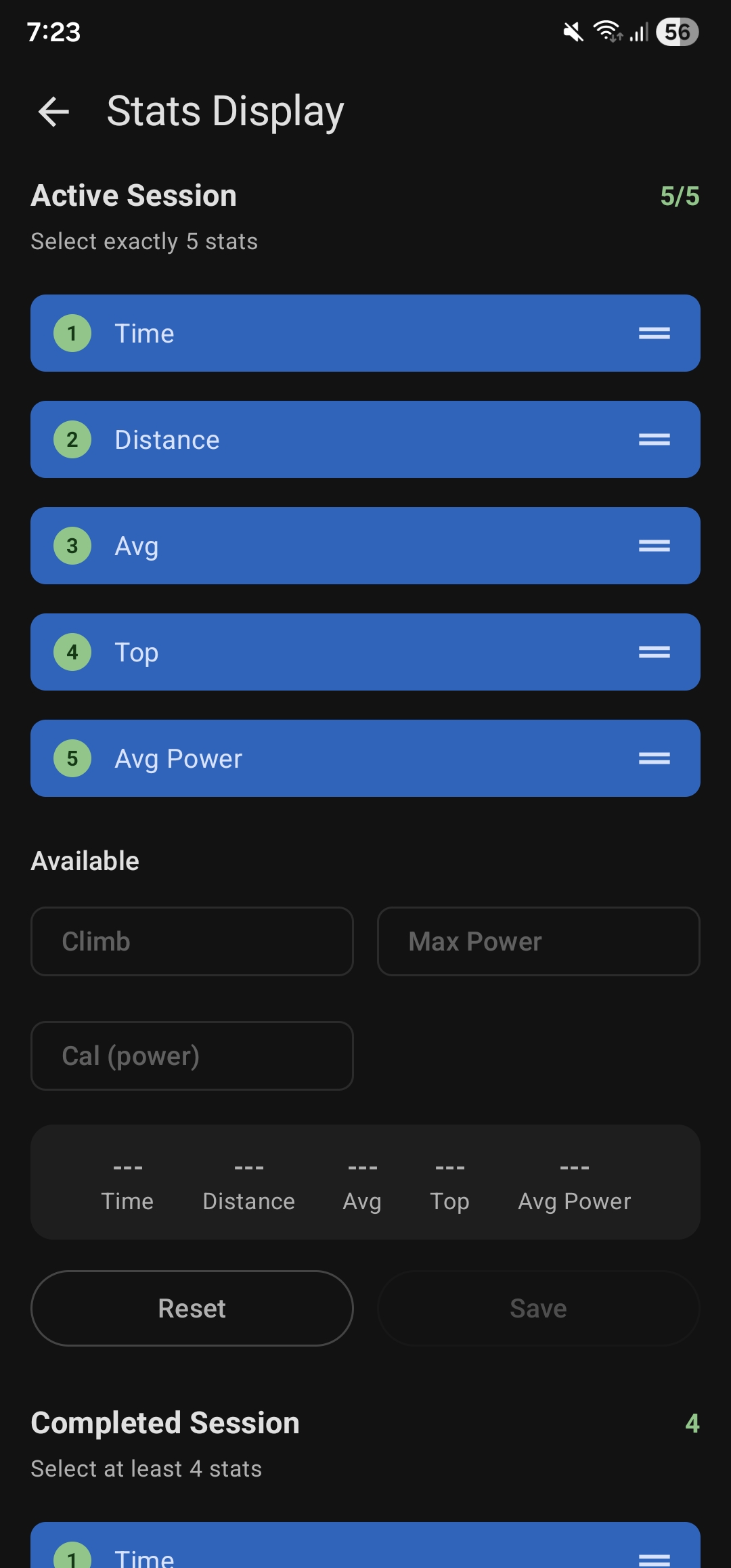Add Climb to the active session stats

pyautogui.click(x=192, y=941)
